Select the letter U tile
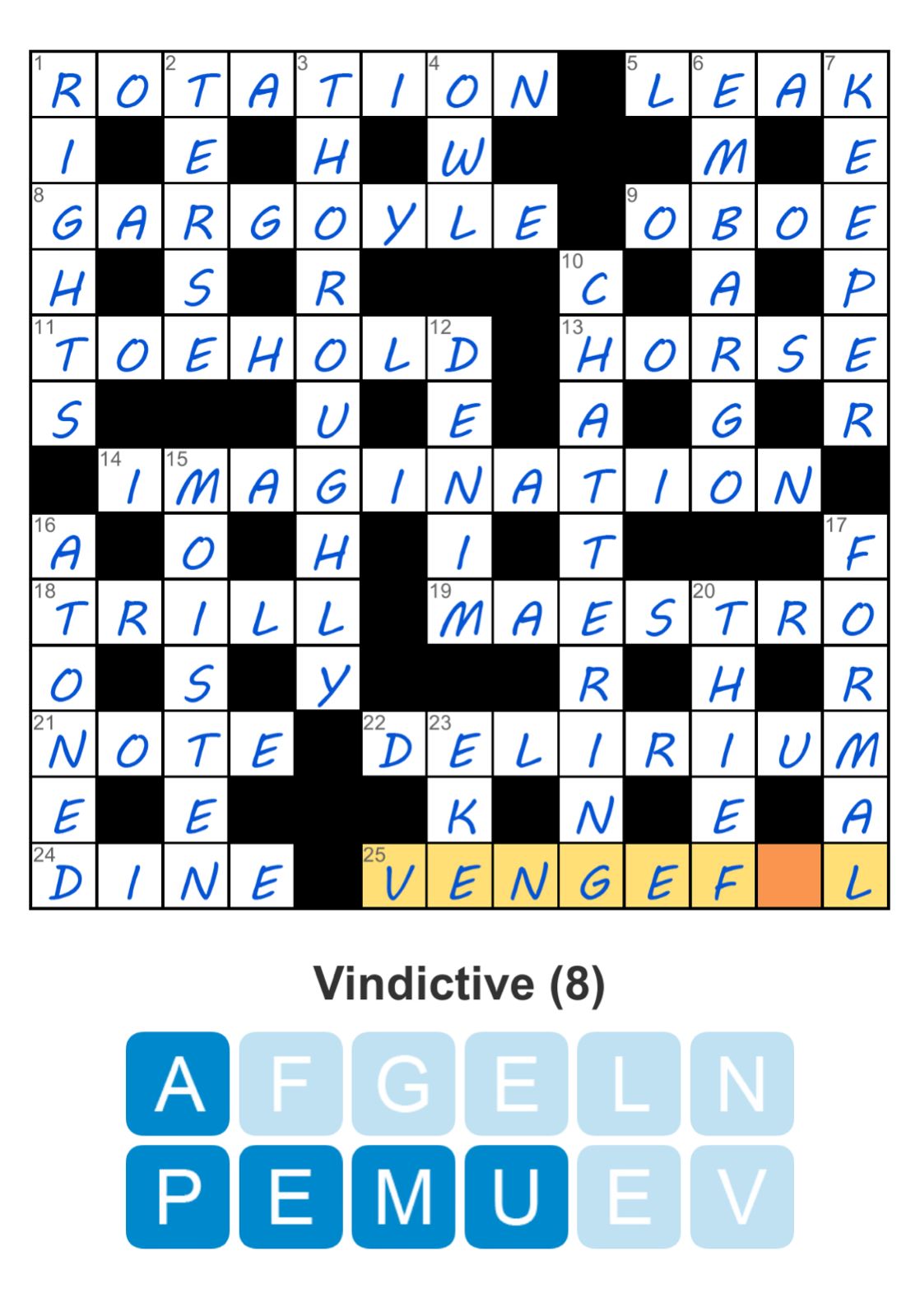 coord(516,1196)
